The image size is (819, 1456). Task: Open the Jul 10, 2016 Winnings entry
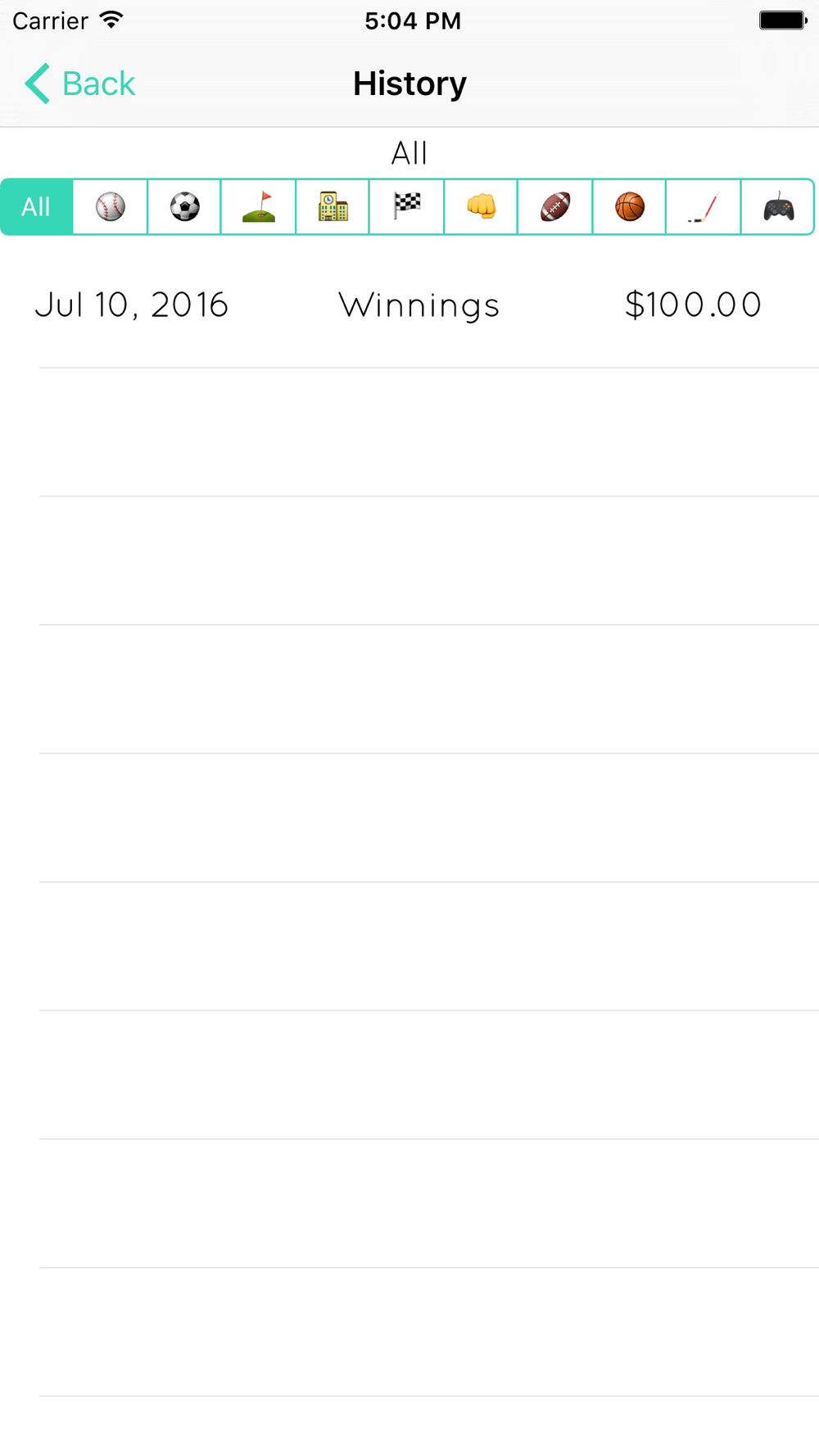pyautogui.click(x=409, y=305)
